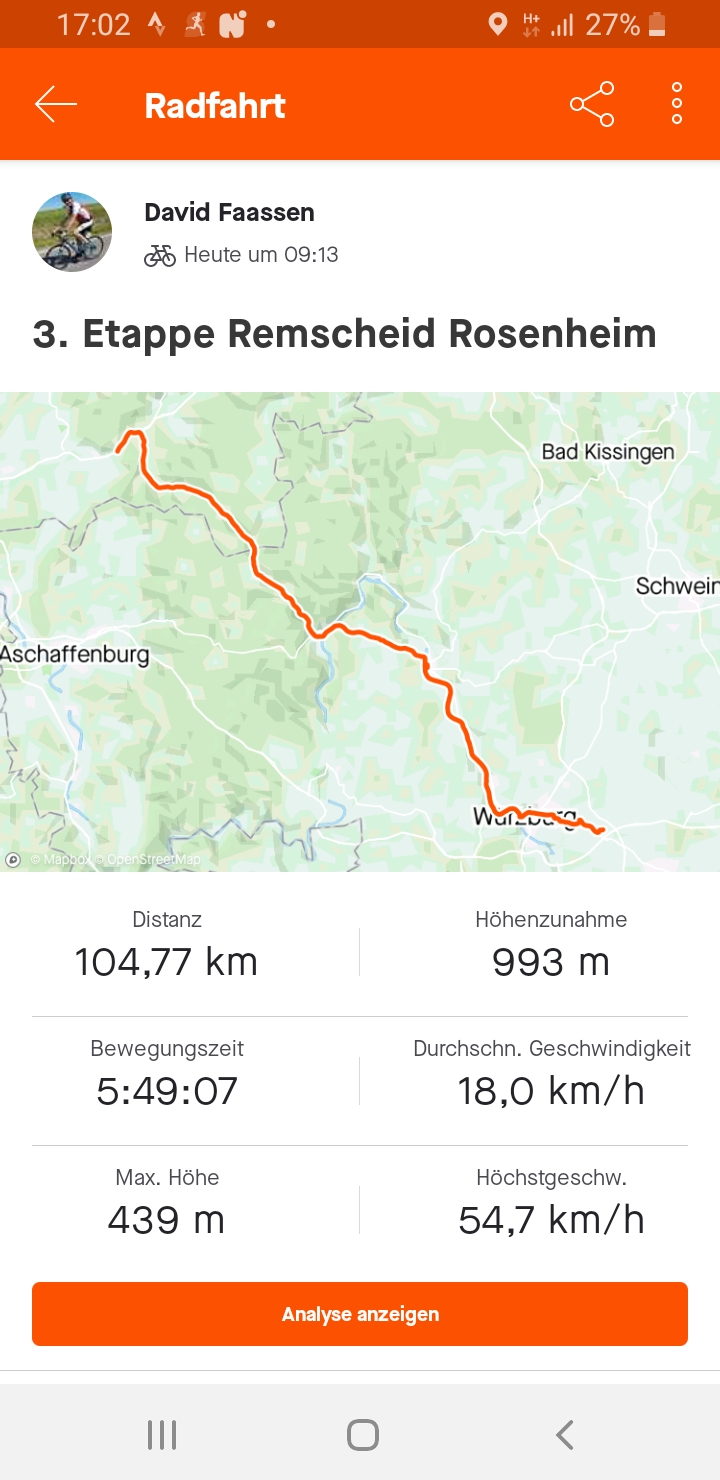
Task: Tap the Analyse anzeigen button
Action: tap(360, 1313)
